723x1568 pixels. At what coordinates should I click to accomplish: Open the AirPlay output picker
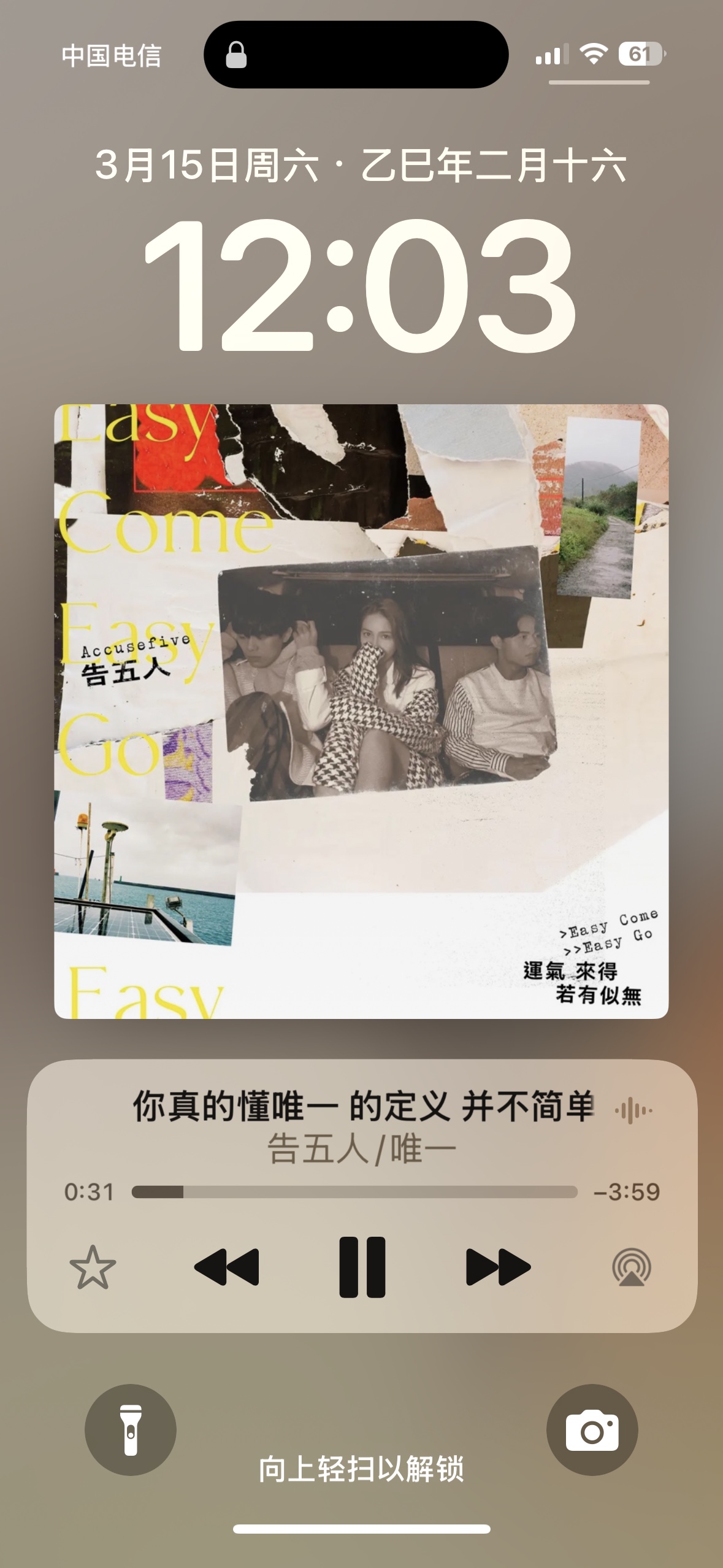[632, 1267]
